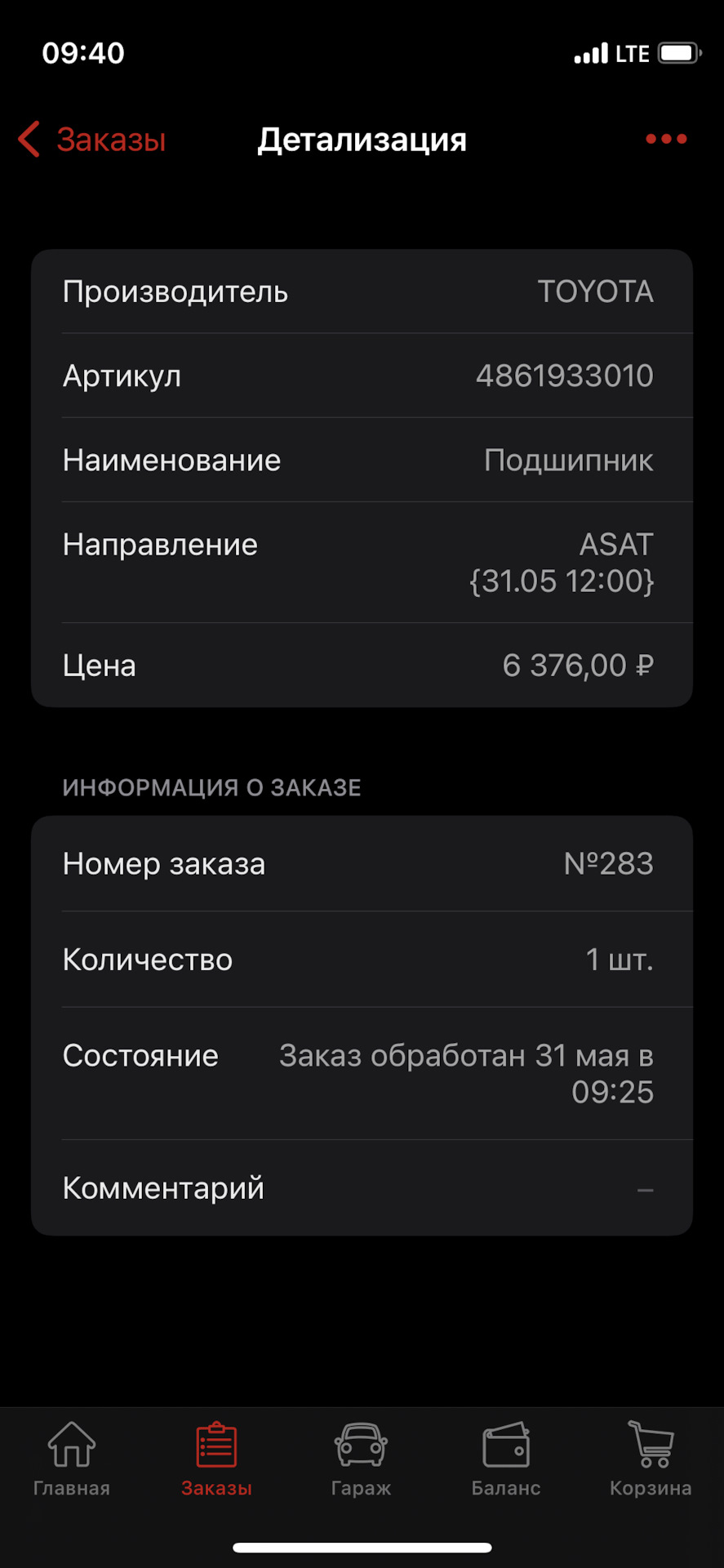Switch to the Детализация title header
This screenshot has width=724, height=1568.
362,139
